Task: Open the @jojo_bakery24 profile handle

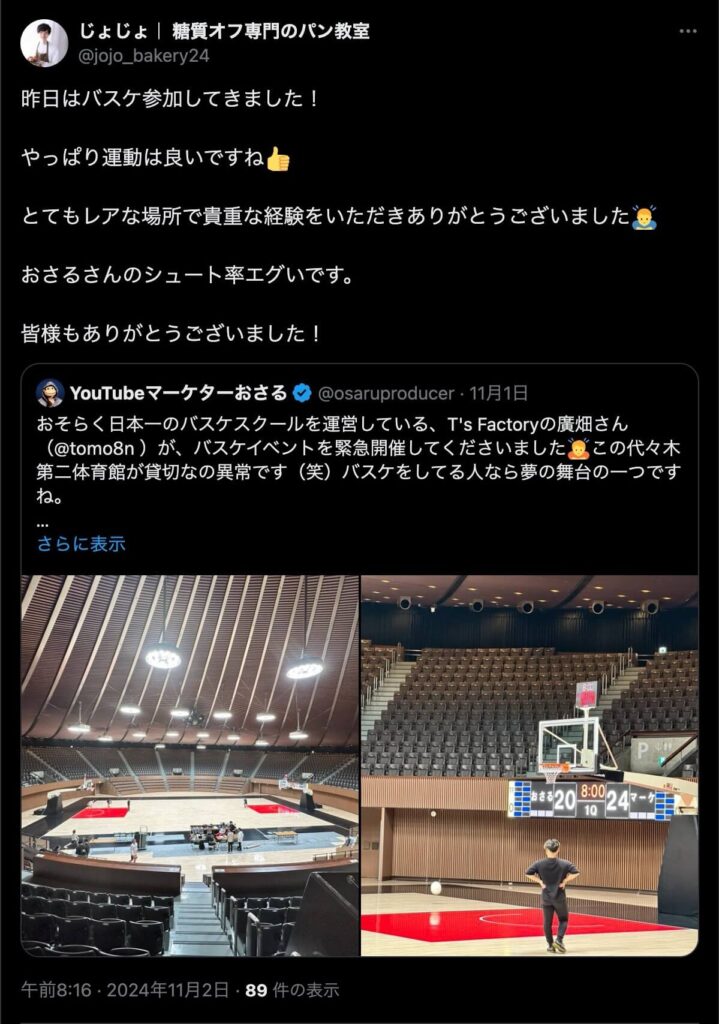Action: click(x=143, y=56)
